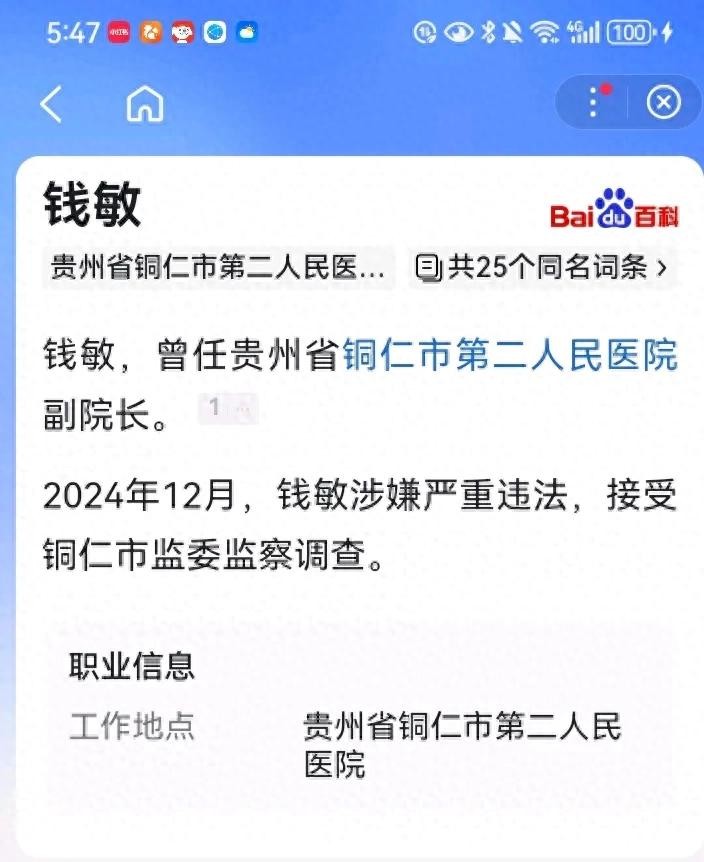Open the three-dot more options menu
Image resolution: width=704 pixels, height=862 pixels.
595,102
